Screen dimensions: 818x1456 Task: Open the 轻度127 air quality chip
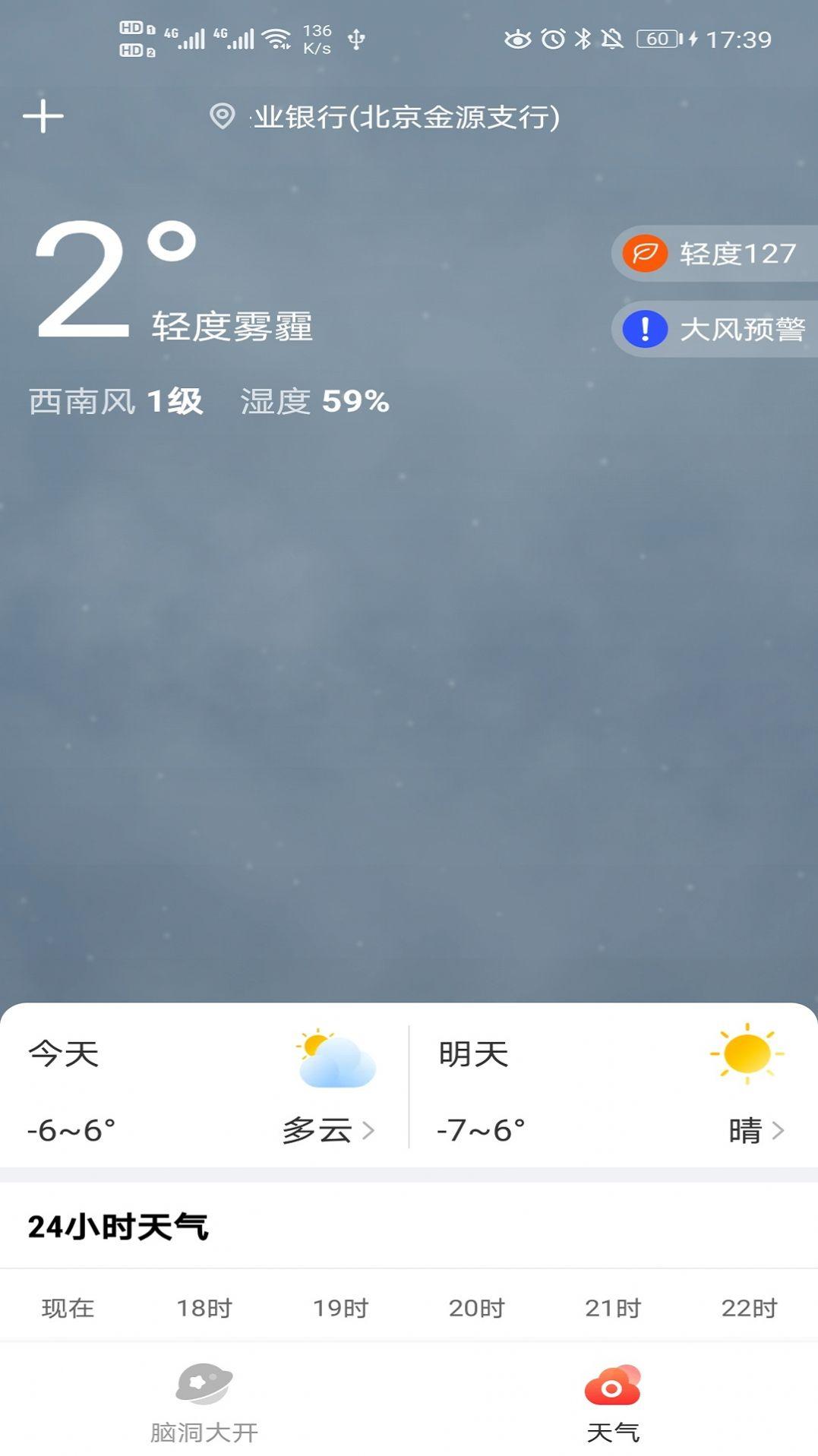click(x=714, y=254)
